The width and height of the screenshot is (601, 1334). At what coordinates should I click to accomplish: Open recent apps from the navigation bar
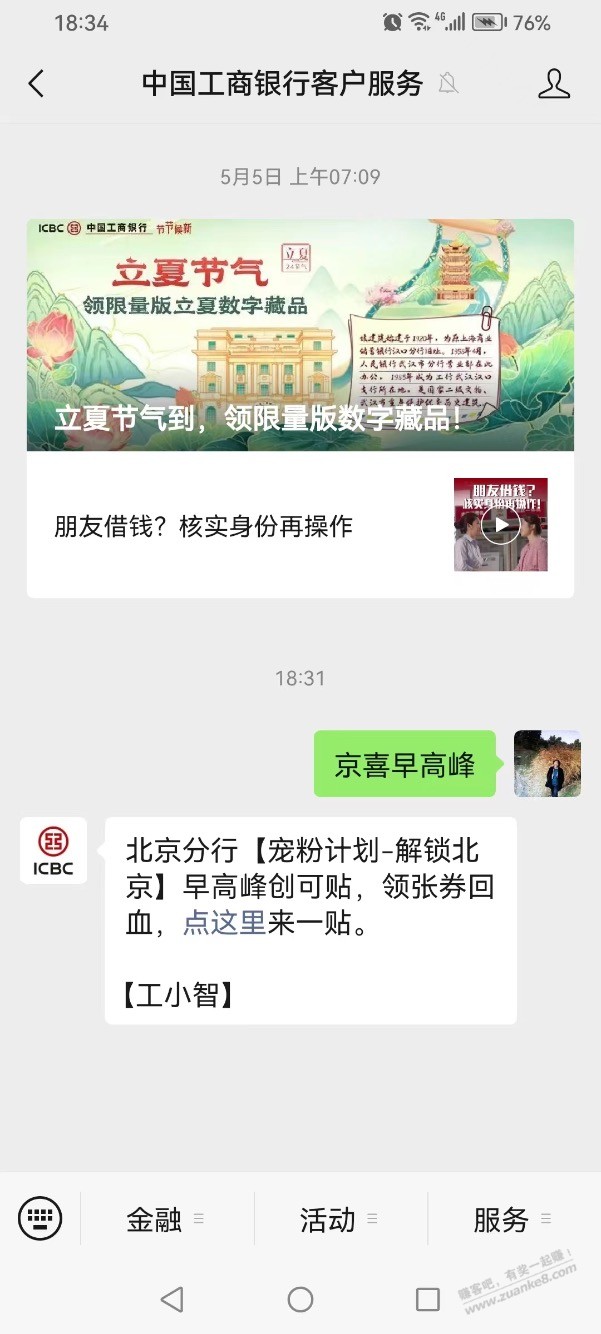coord(428,1299)
